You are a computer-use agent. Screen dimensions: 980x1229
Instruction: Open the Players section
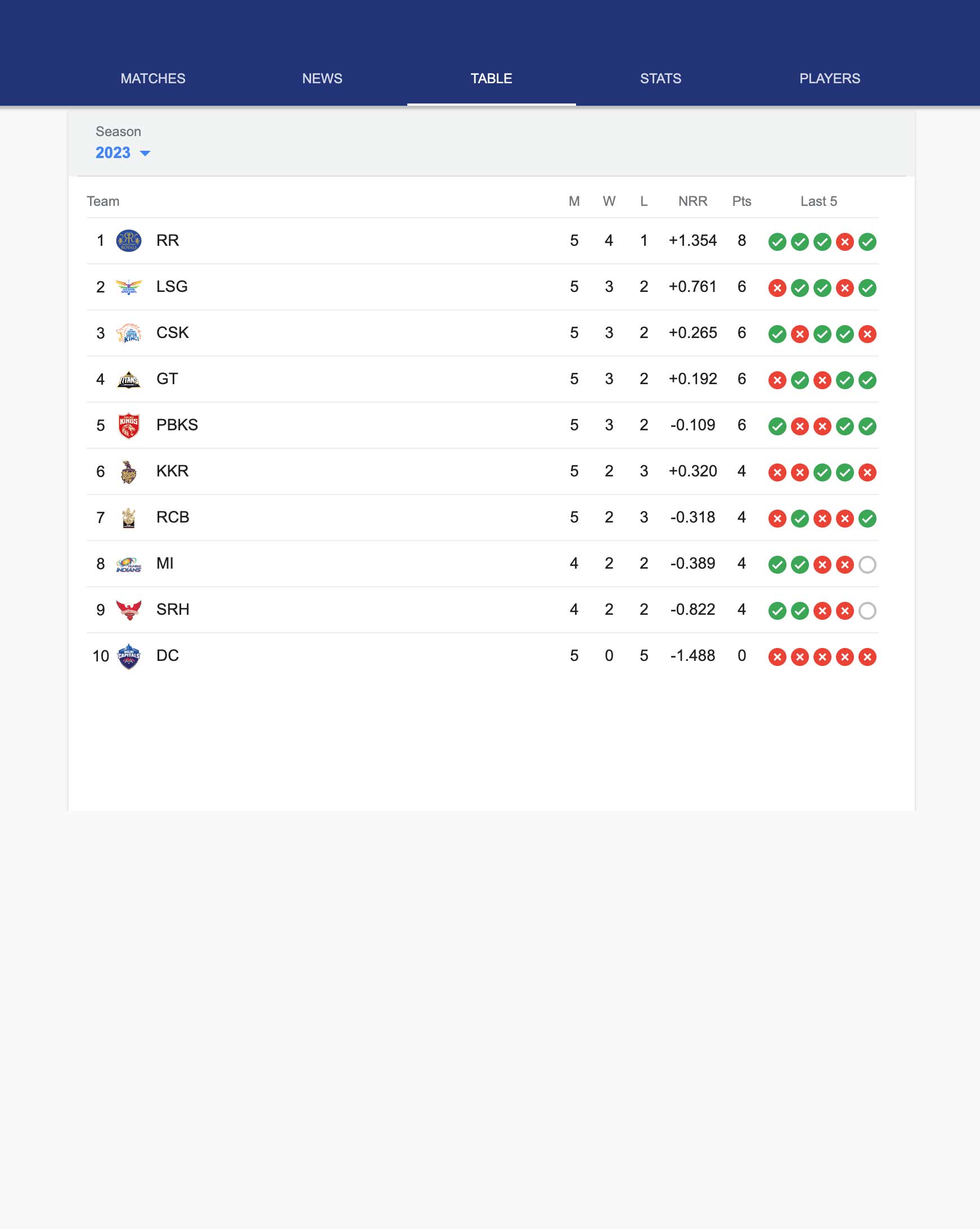click(x=830, y=78)
